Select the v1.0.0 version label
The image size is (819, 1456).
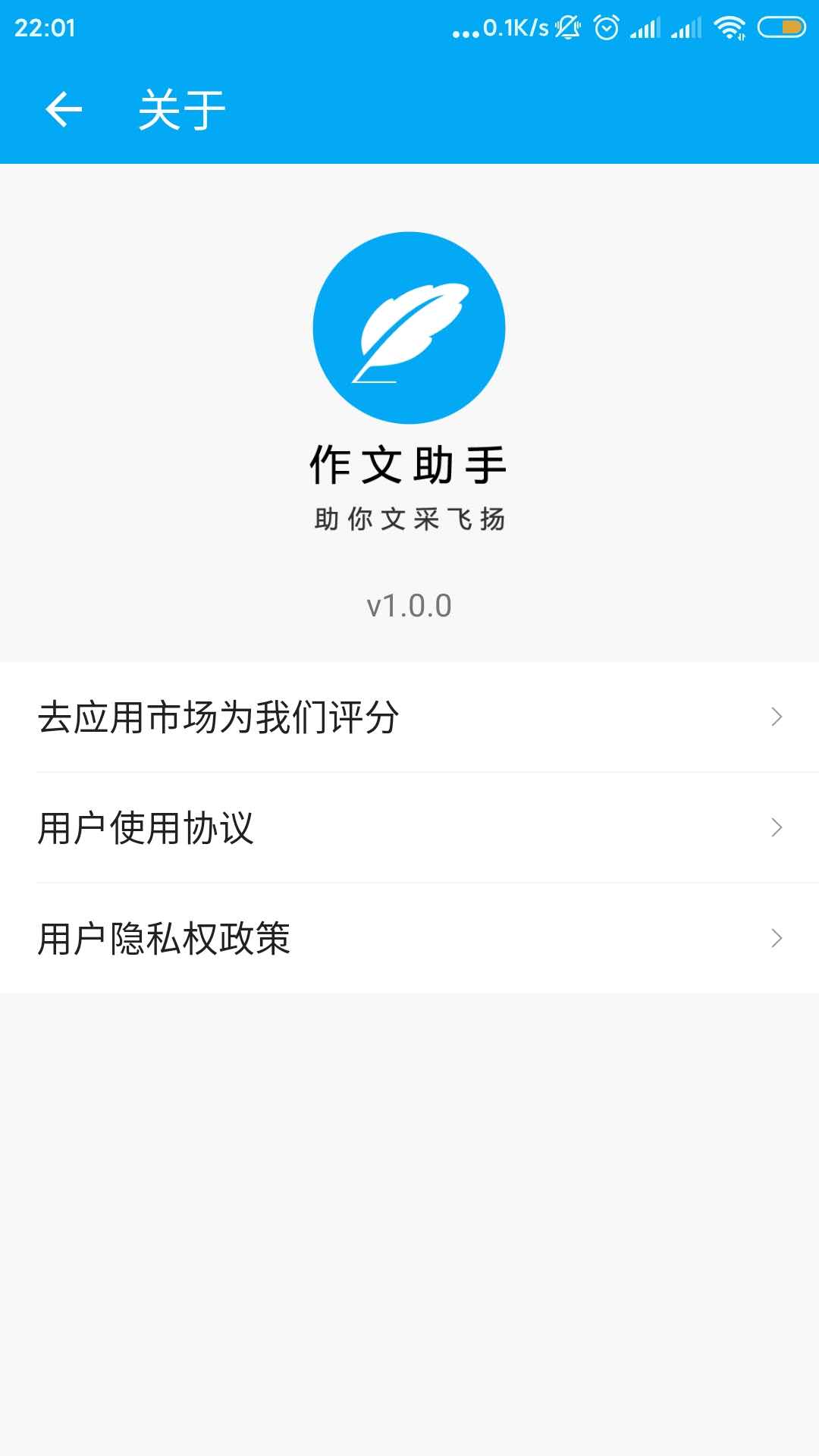coord(409,604)
